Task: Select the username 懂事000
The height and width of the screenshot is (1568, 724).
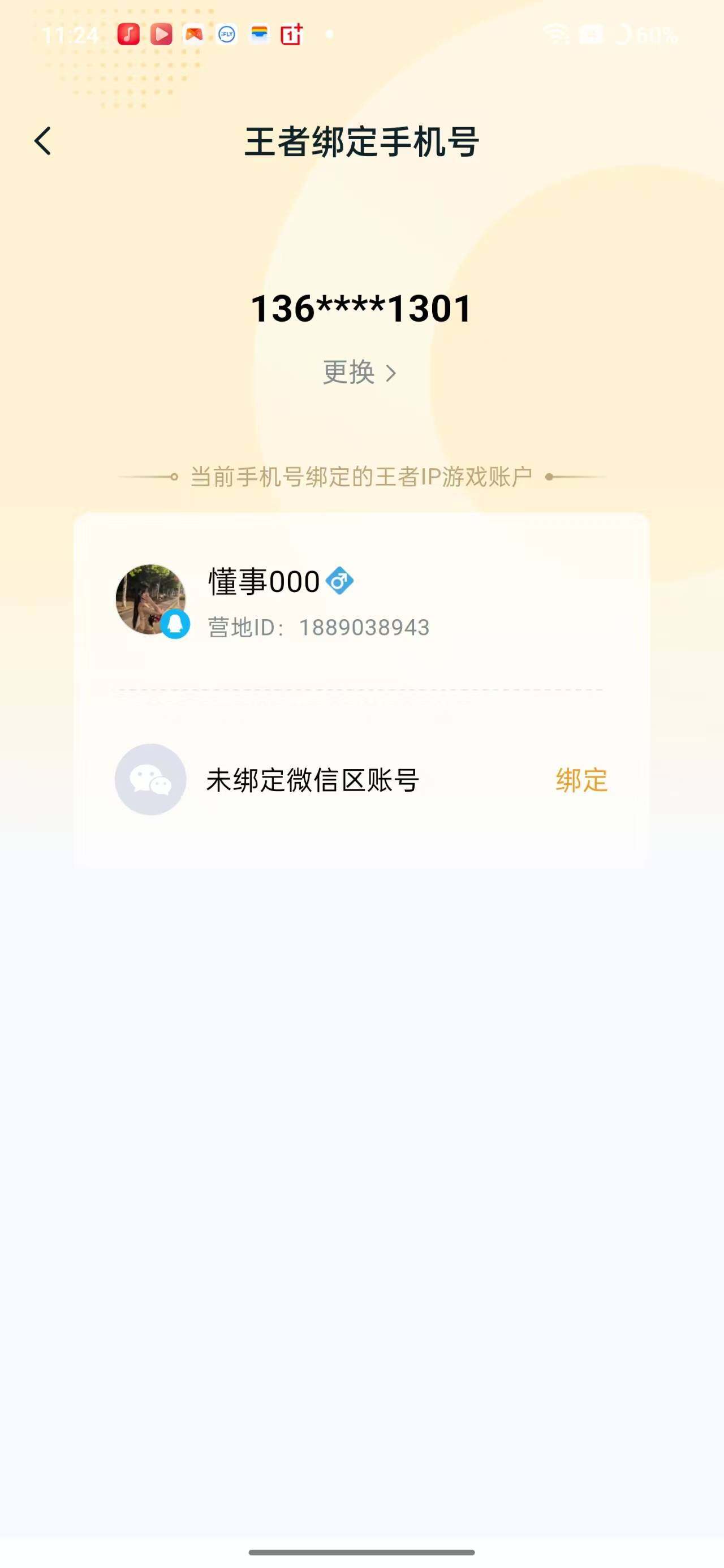Action: coord(262,581)
